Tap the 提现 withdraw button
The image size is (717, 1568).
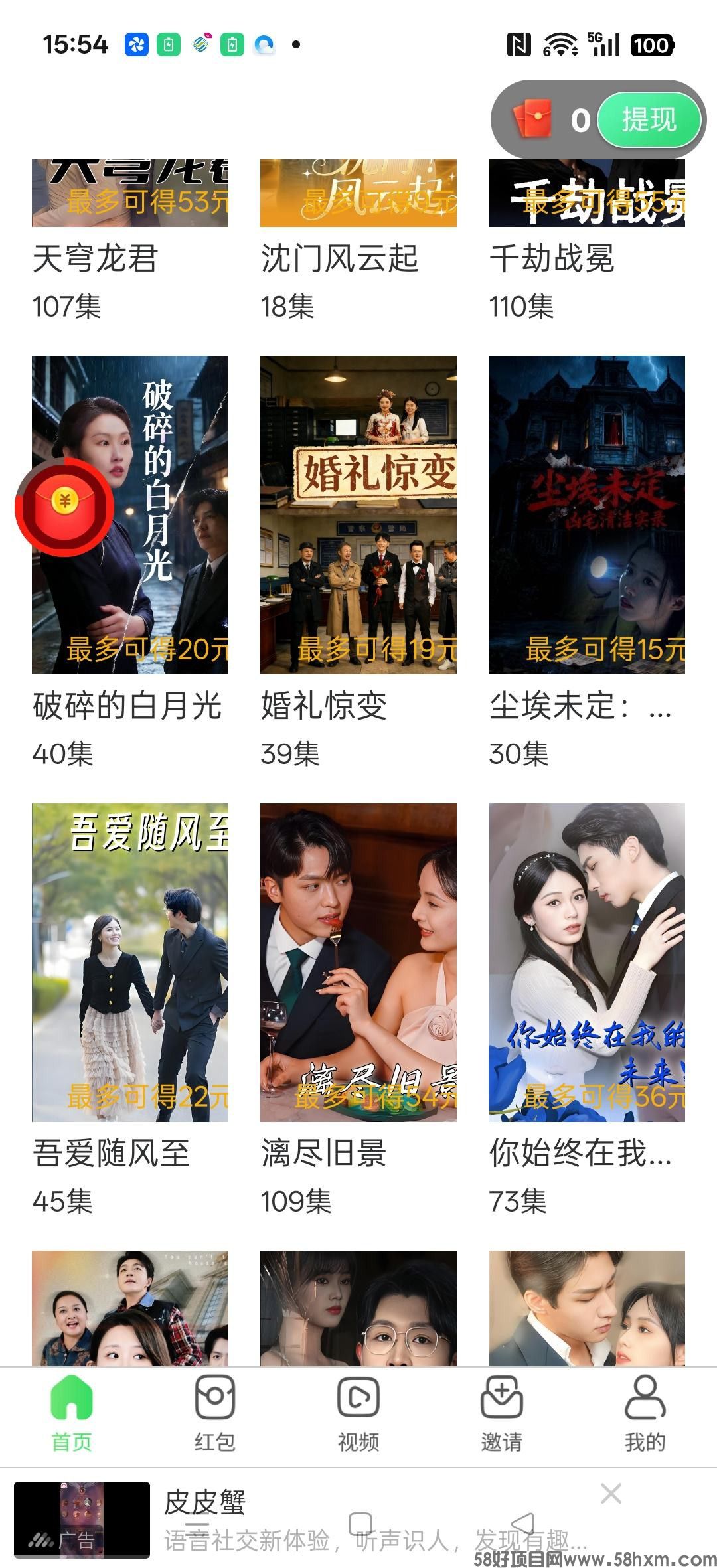pos(649,120)
